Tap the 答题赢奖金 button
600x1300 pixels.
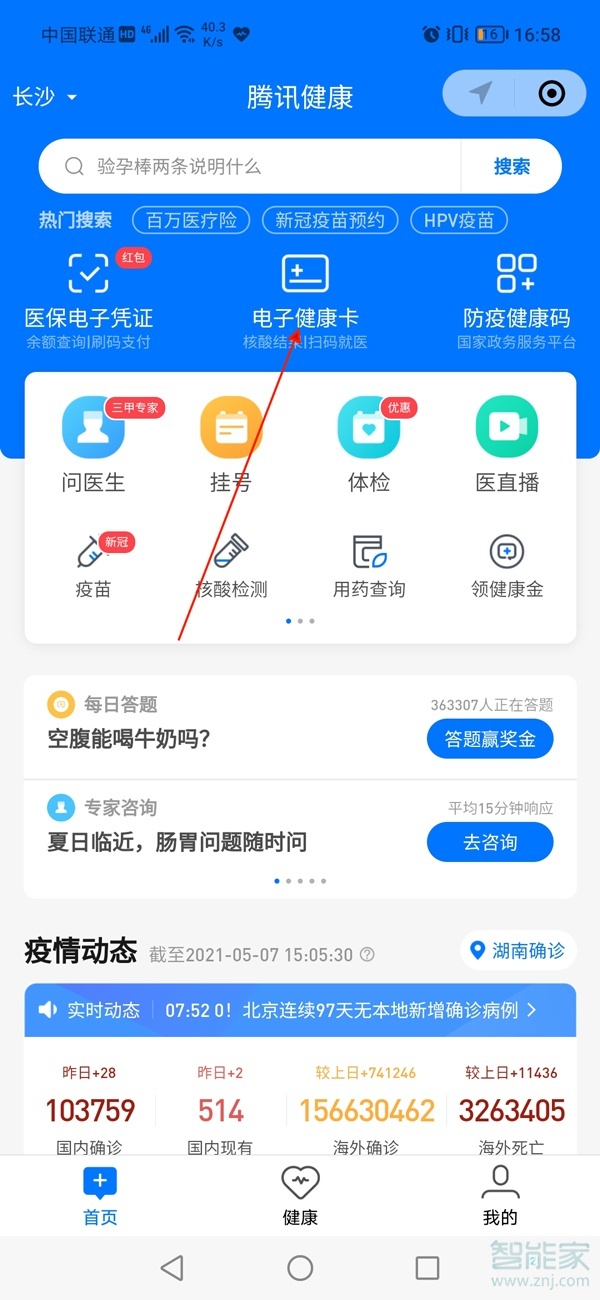490,740
